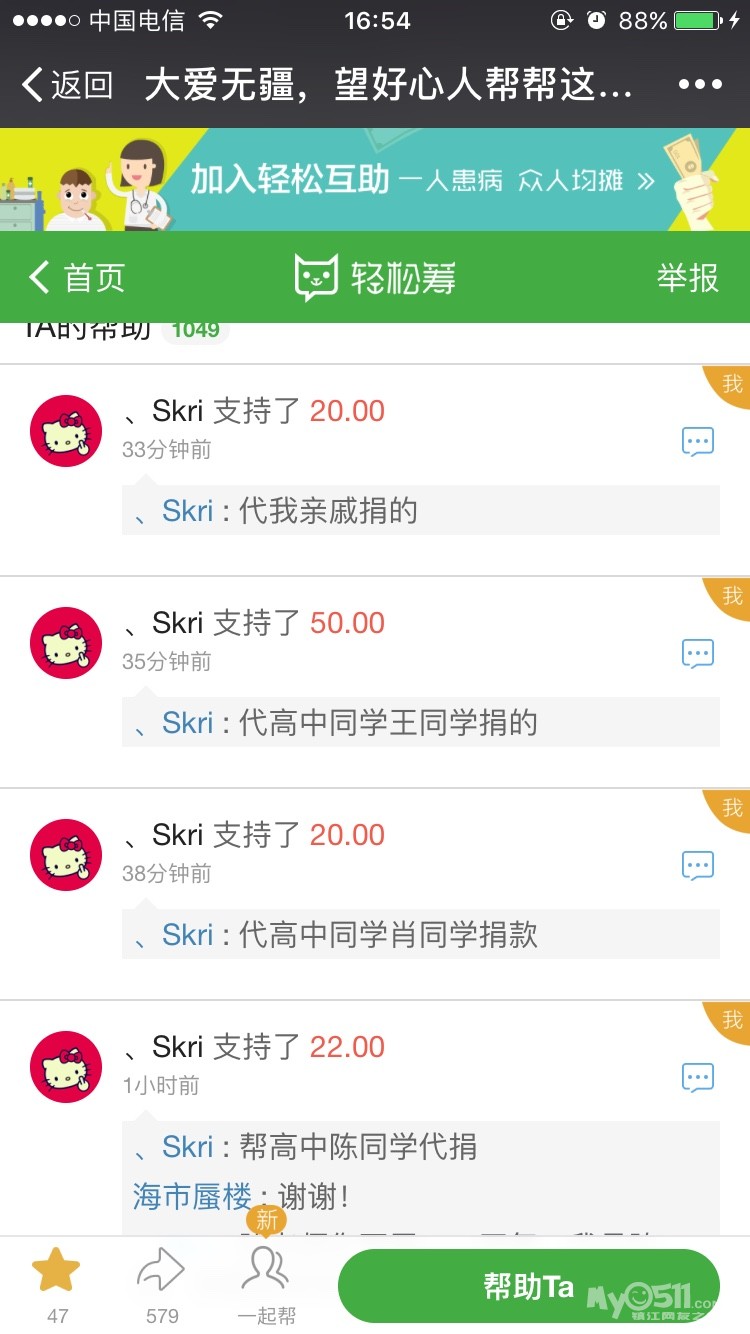
Task: Tap the star favorite icon
Action: click(56, 1272)
